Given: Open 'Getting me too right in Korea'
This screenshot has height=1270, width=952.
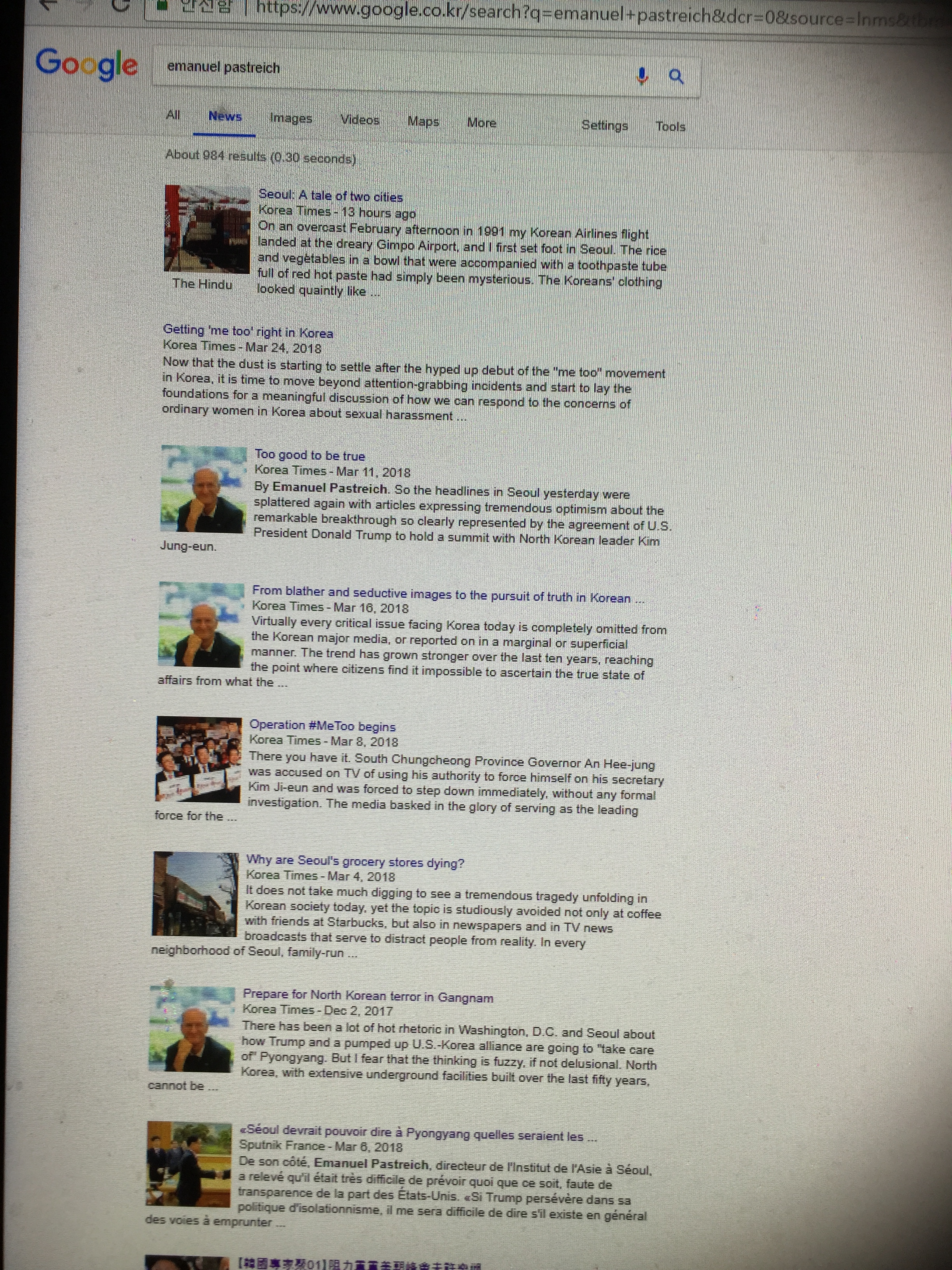Looking at the screenshot, I should 248,332.
